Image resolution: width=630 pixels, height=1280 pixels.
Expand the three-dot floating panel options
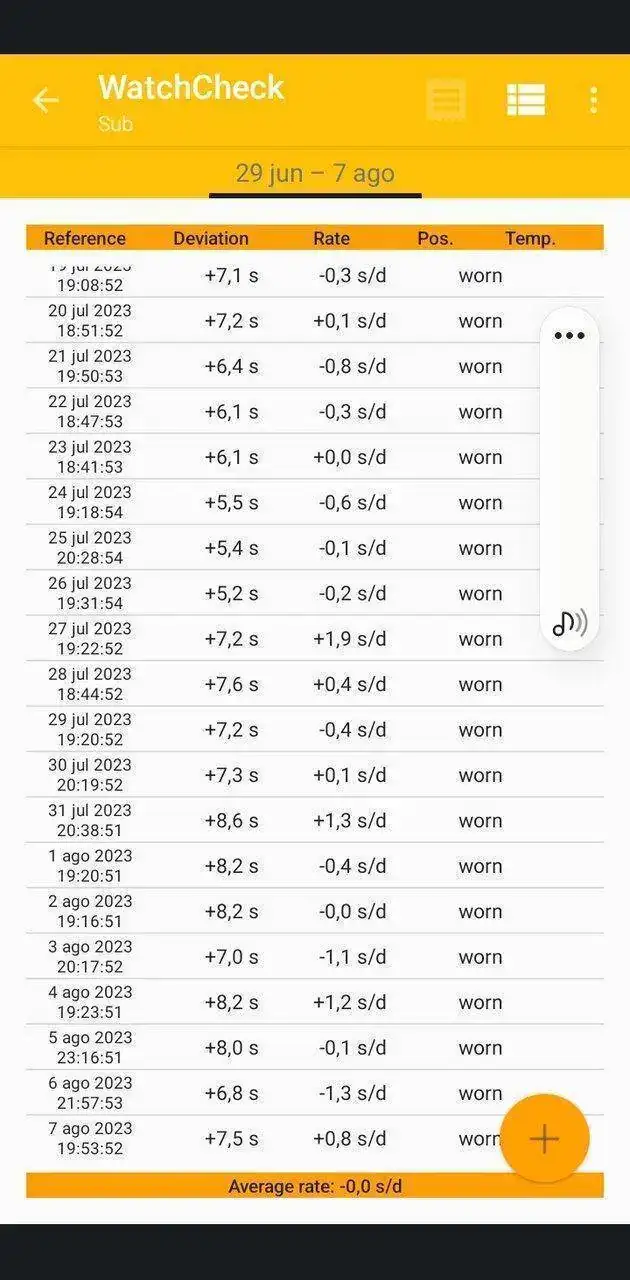click(x=569, y=336)
